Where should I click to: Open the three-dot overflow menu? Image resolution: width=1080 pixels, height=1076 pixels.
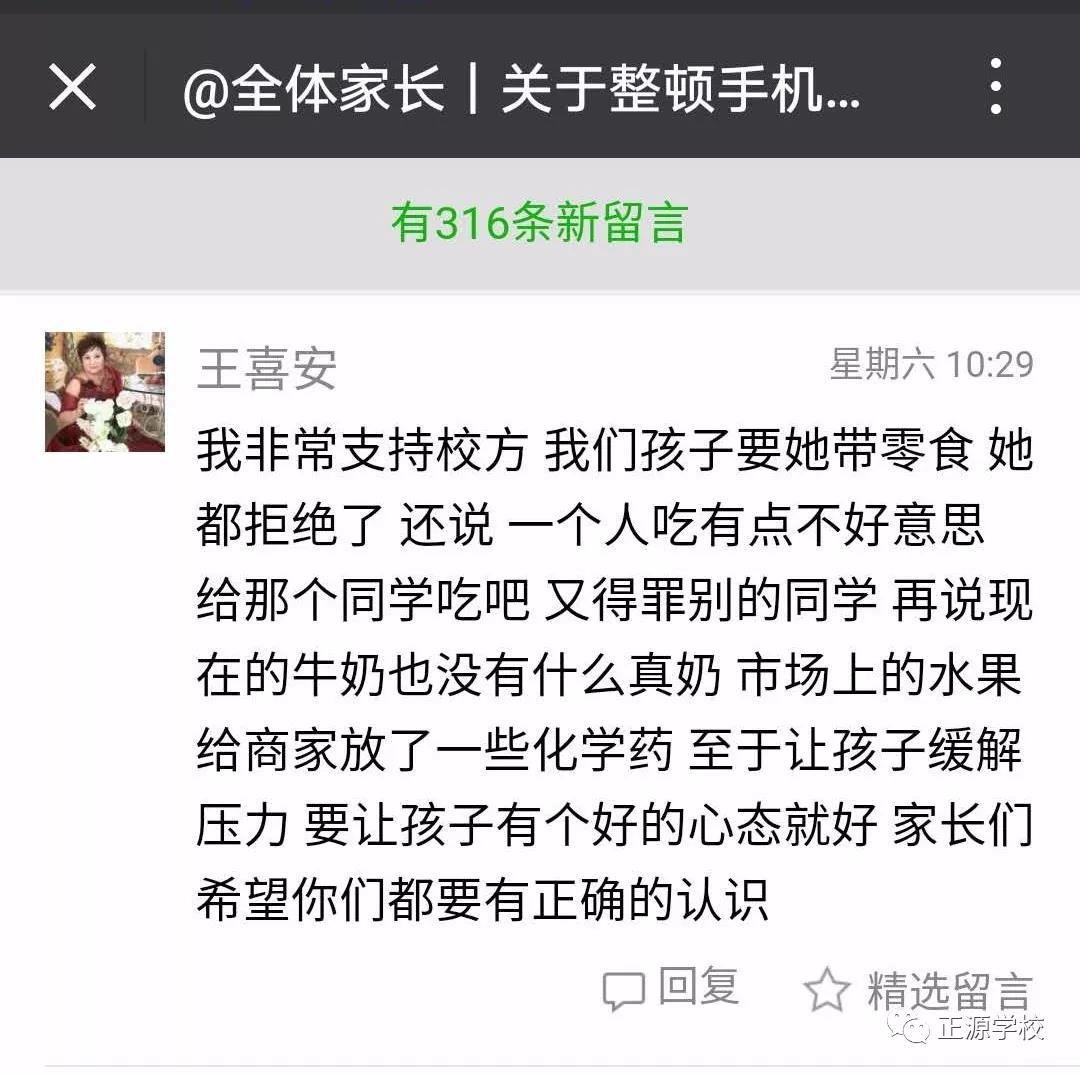[995, 87]
